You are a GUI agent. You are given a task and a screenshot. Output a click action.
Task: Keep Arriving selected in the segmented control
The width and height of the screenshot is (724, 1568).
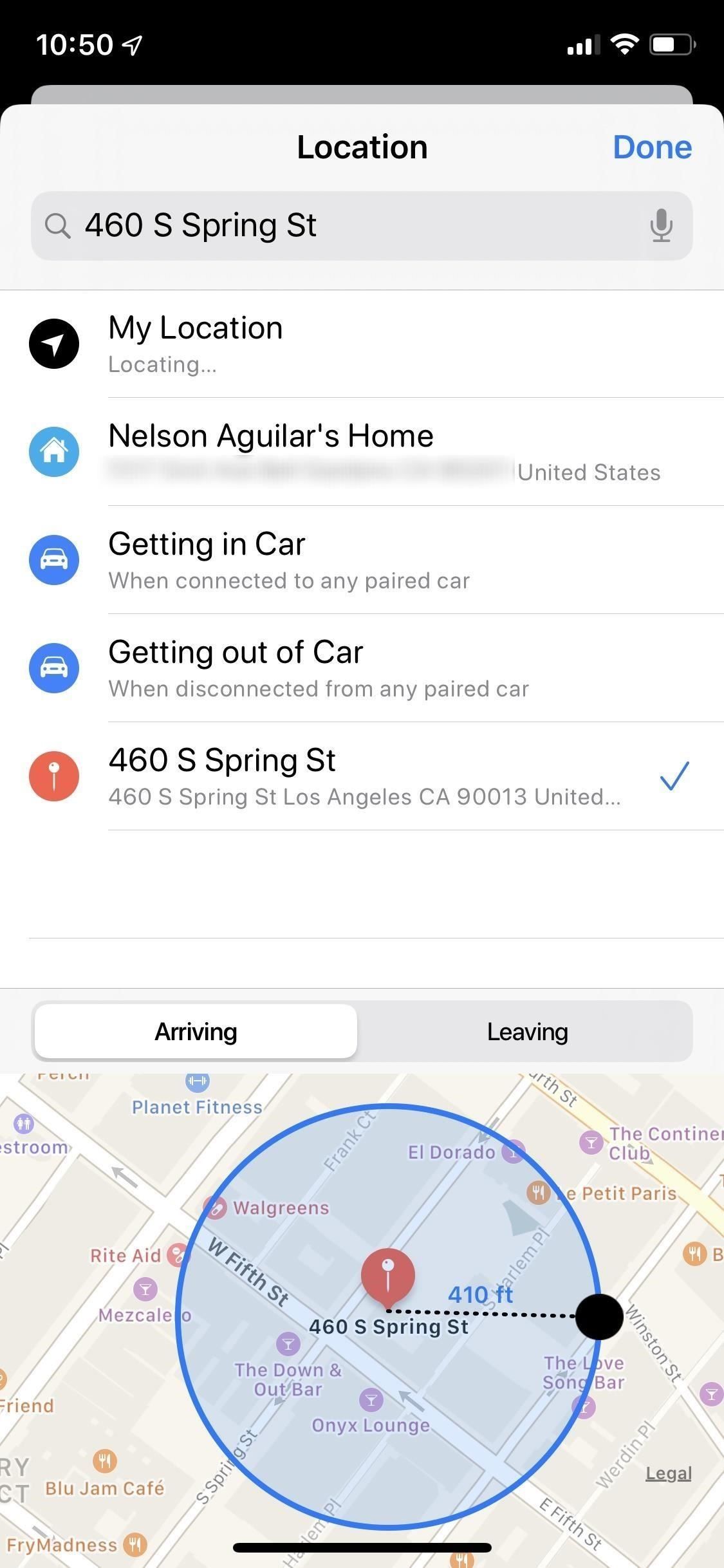click(195, 1031)
